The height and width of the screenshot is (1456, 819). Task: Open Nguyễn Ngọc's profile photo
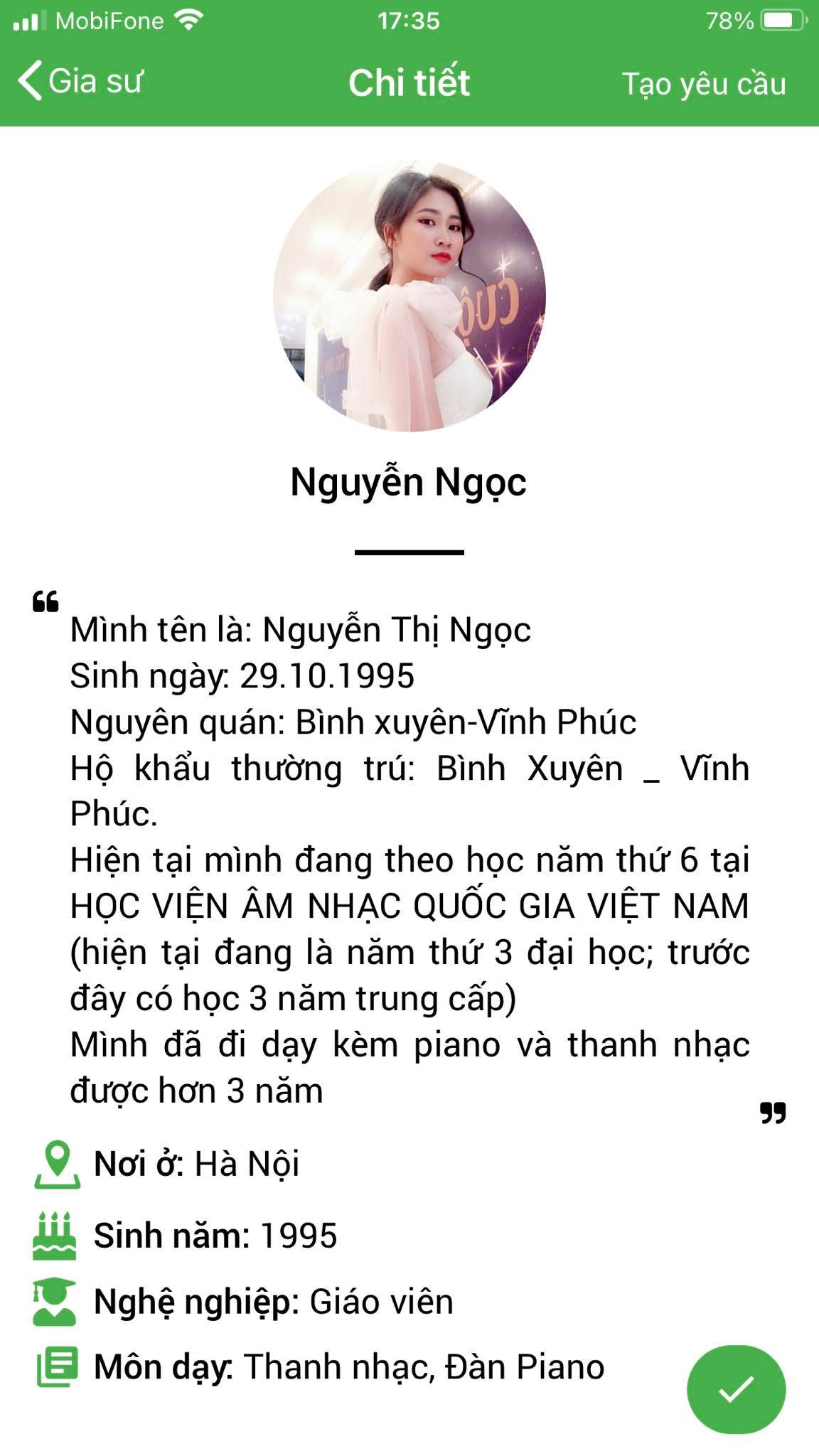[409, 296]
